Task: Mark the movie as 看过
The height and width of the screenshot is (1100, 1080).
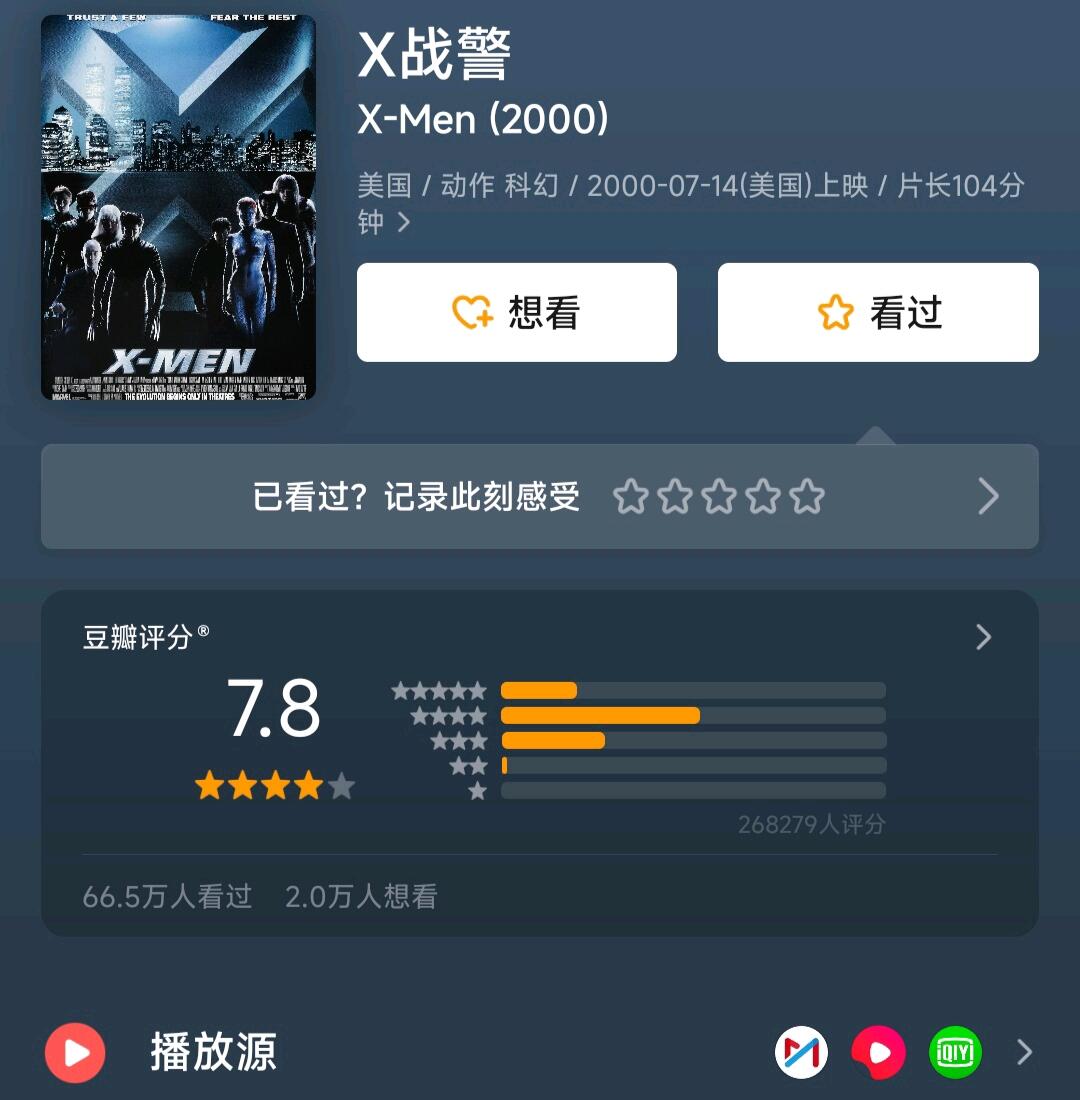Action: coord(878,312)
